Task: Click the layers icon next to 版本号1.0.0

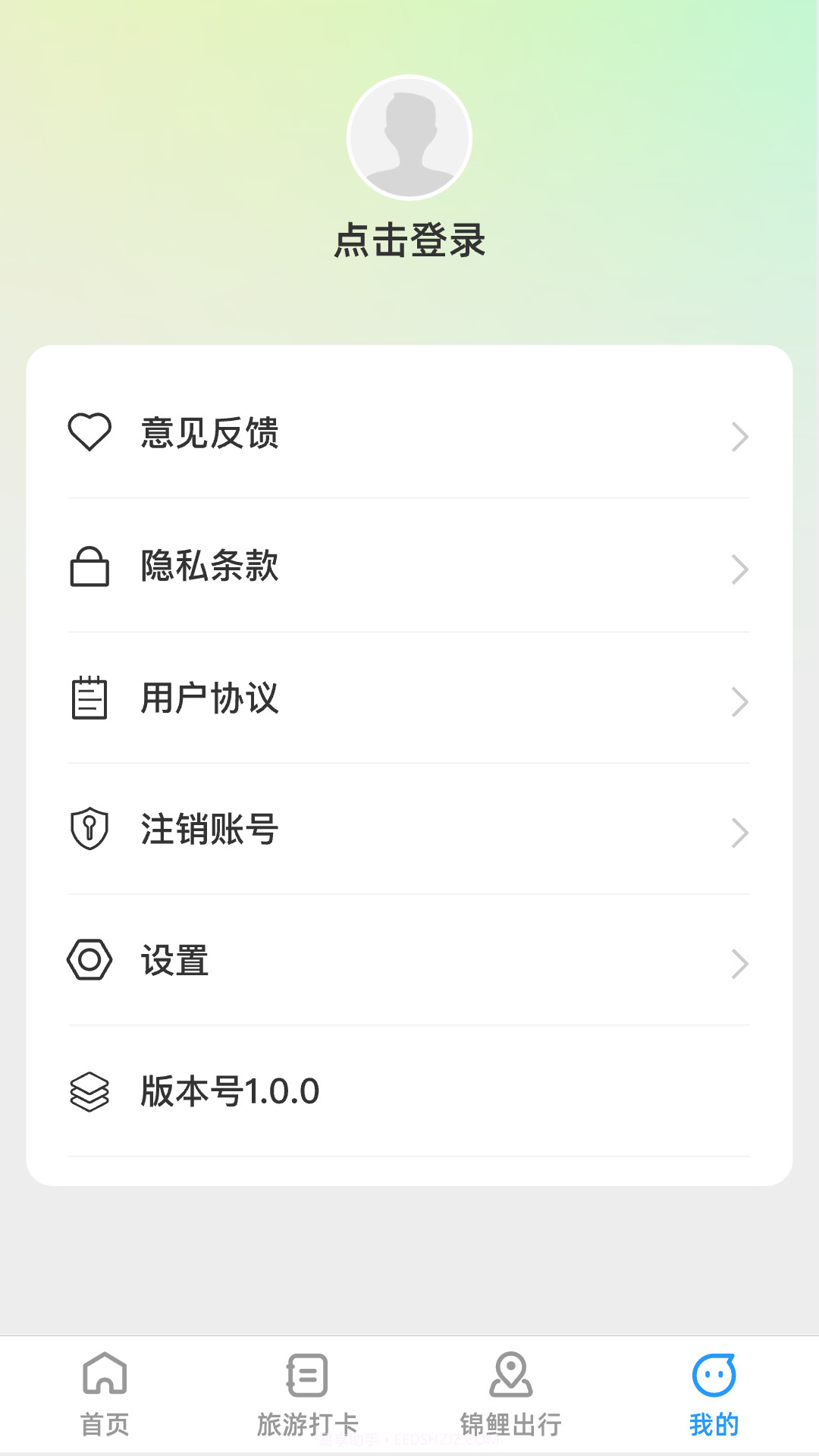Action: tap(89, 1092)
